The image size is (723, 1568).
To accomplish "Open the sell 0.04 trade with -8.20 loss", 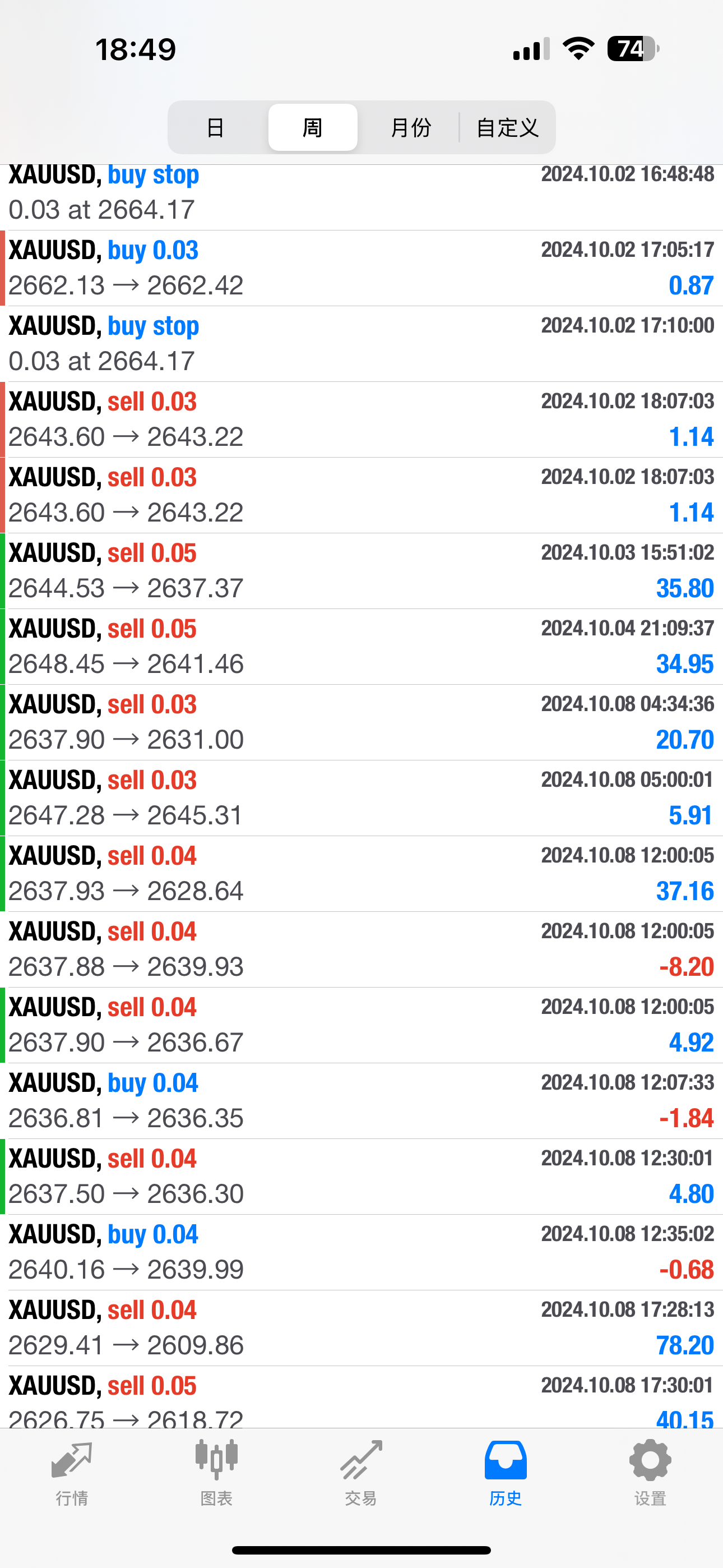I will pyautogui.click(x=361, y=949).
